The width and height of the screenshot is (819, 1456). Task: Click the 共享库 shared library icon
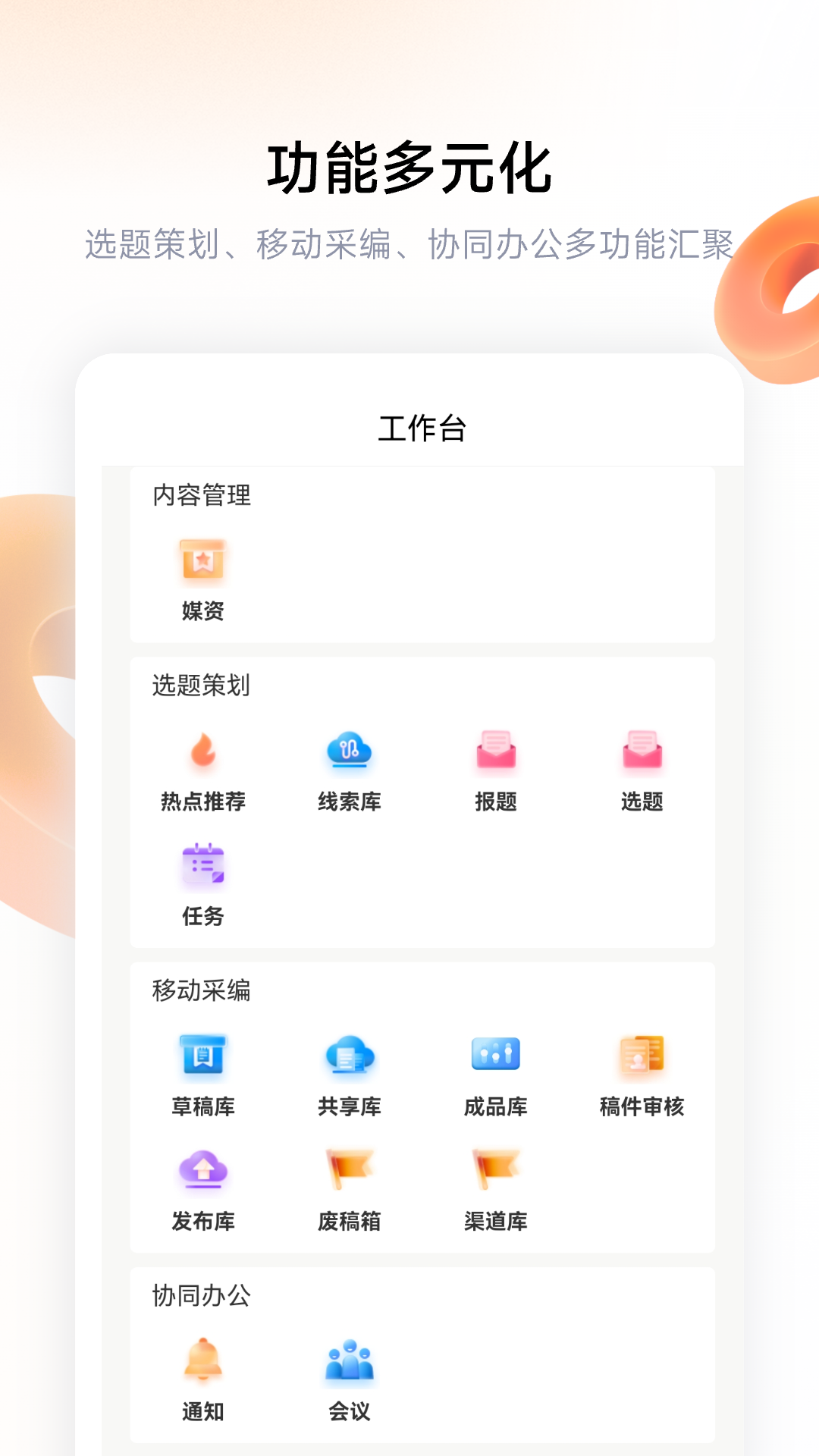(349, 1054)
